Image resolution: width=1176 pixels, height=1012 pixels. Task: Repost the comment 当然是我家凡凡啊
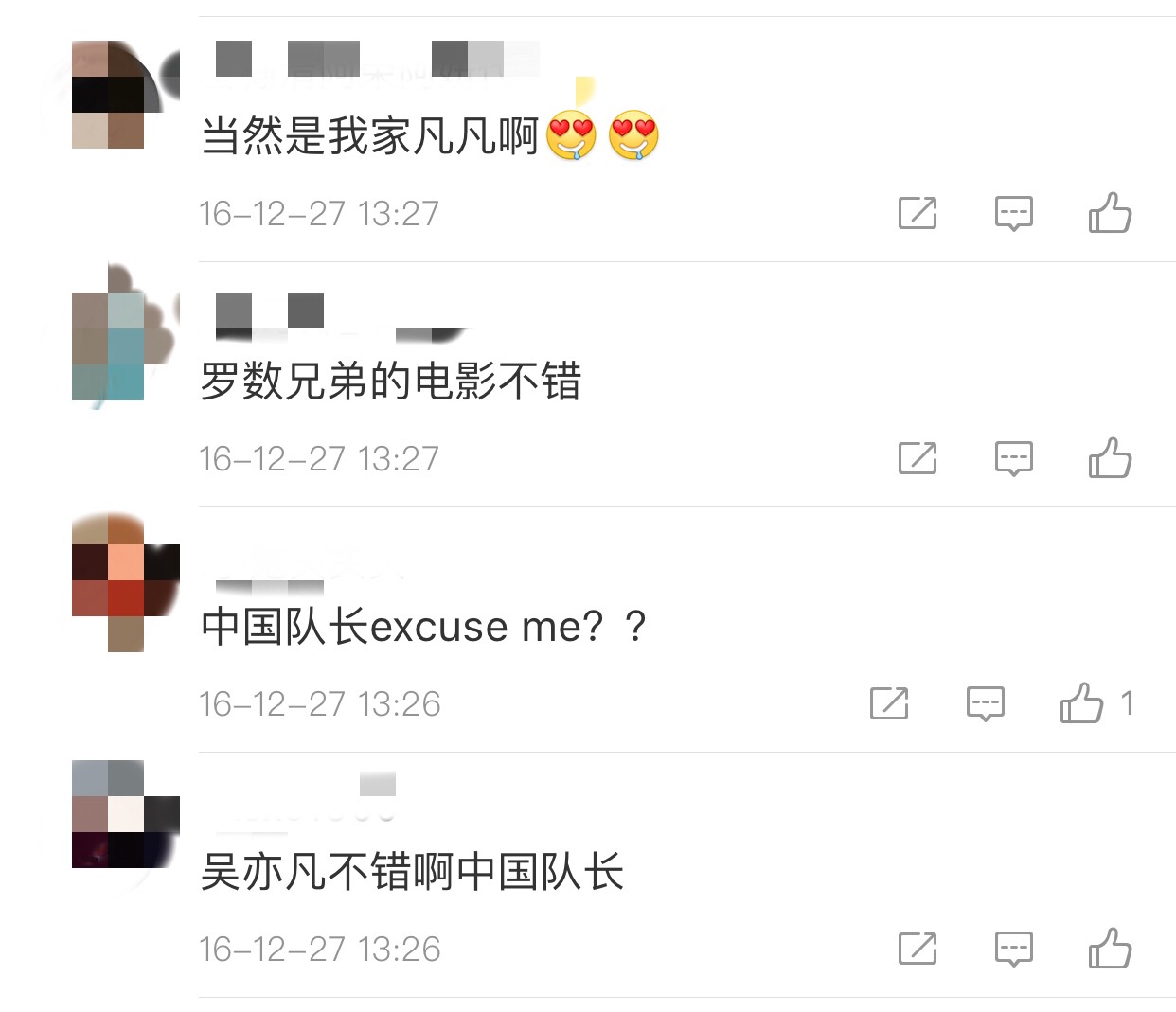[x=917, y=213]
